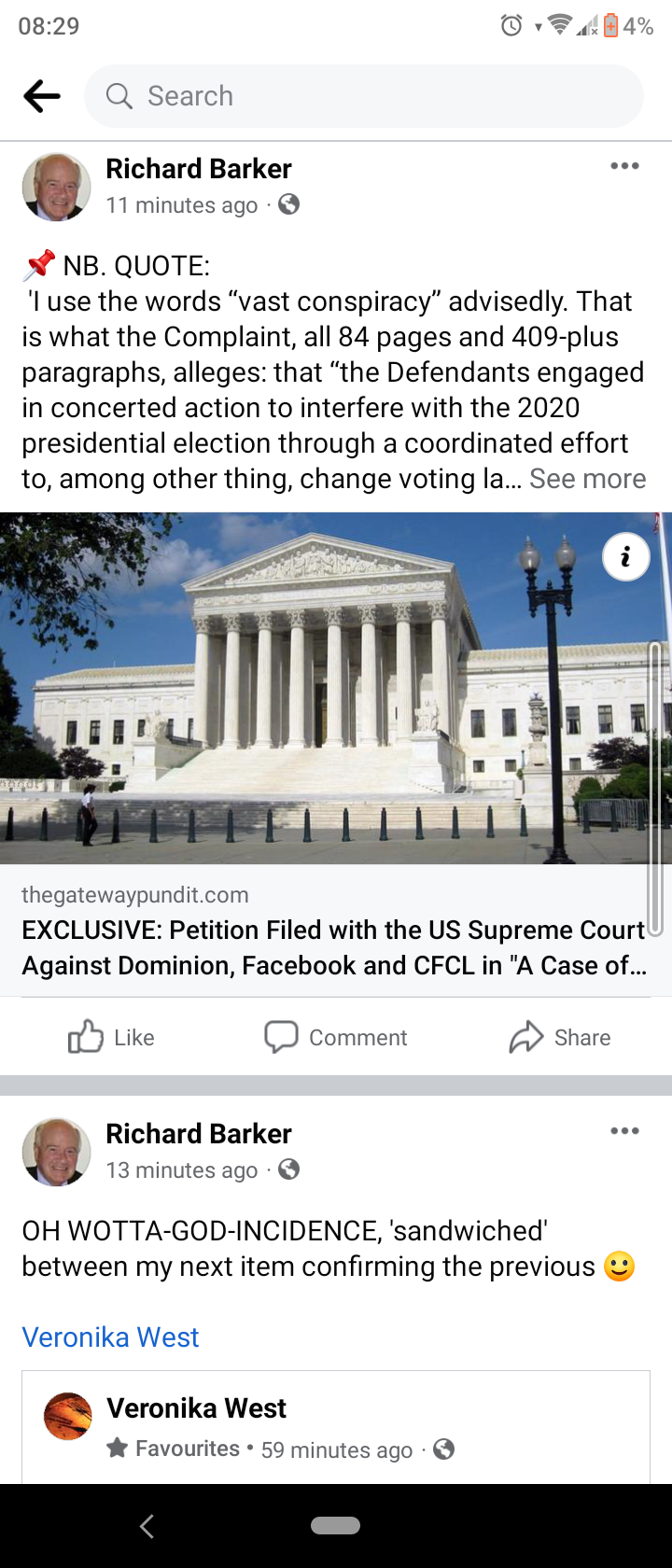Image resolution: width=672 pixels, height=1568 pixels.
Task: Like the Supreme Court petition post
Action: tap(112, 1037)
